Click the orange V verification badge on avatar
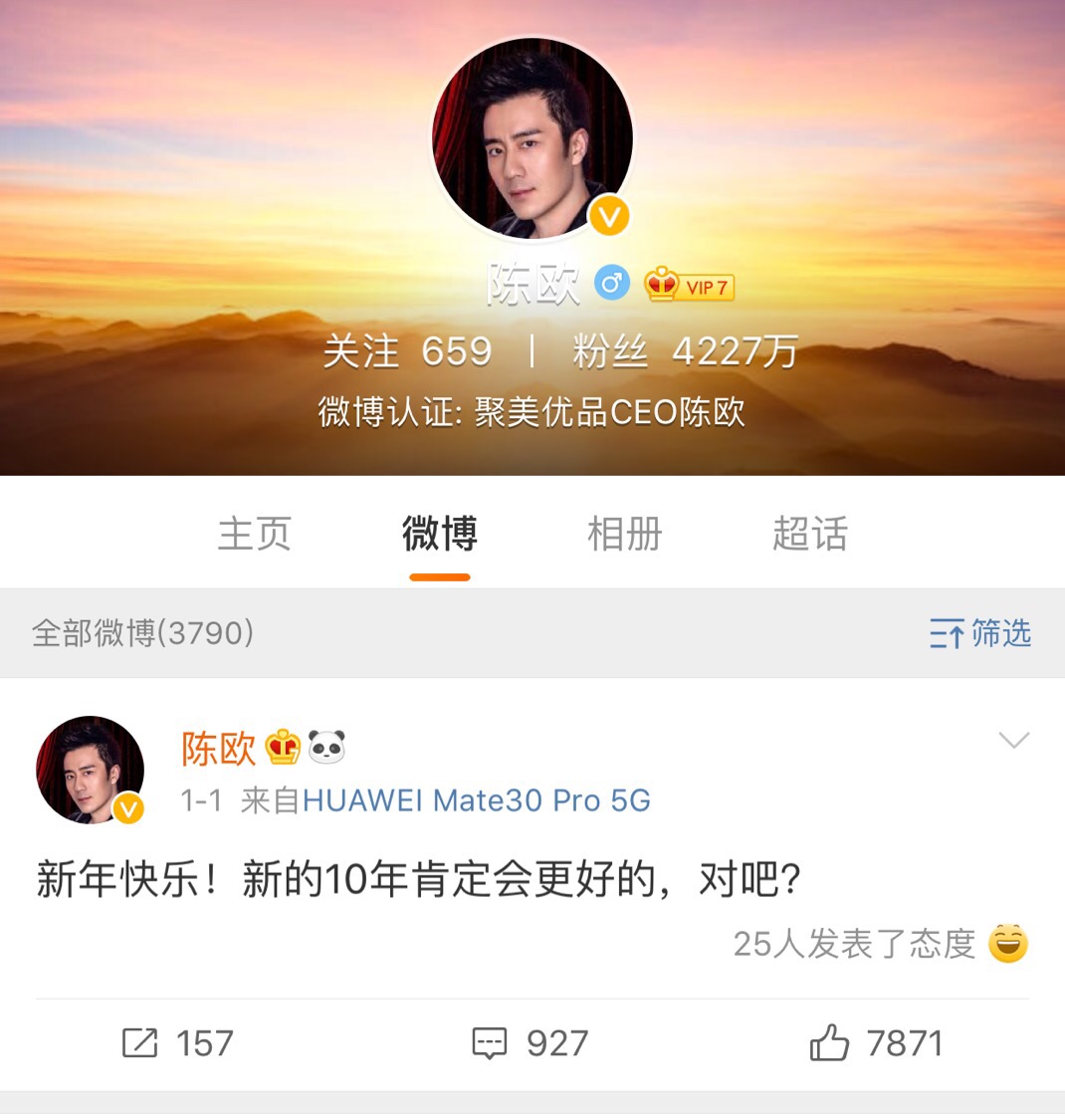The height and width of the screenshot is (1120, 1065). click(x=610, y=215)
